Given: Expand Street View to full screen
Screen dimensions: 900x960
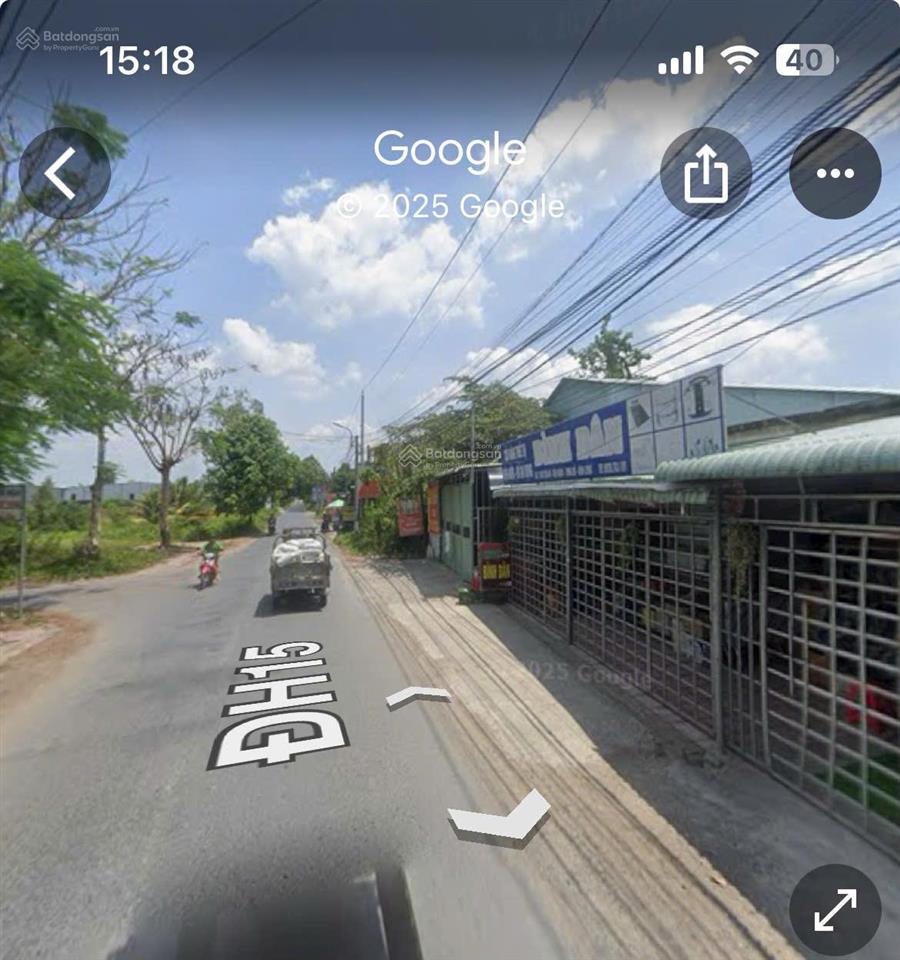Looking at the screenshot, I should [x=834, y=909].
